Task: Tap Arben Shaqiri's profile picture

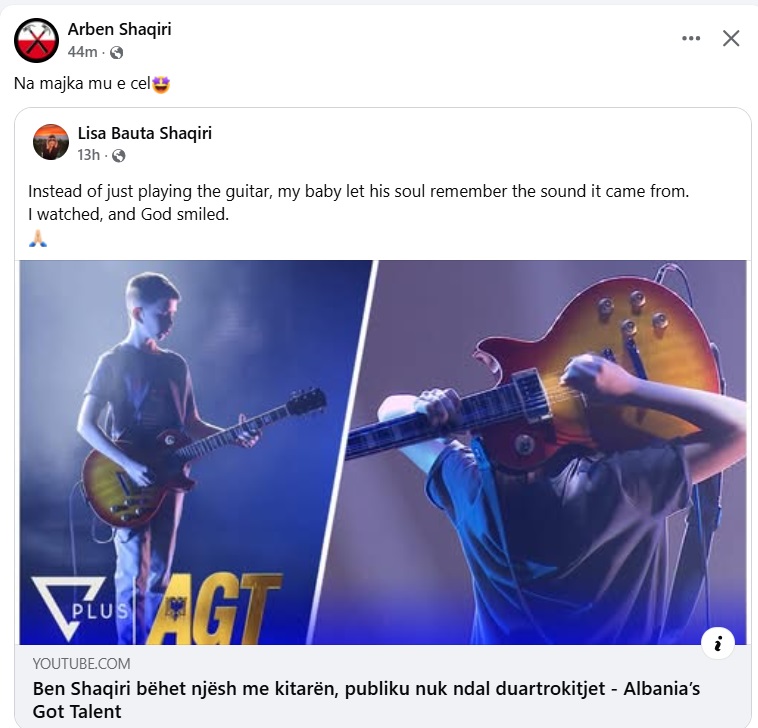Action: coord(37,40)
